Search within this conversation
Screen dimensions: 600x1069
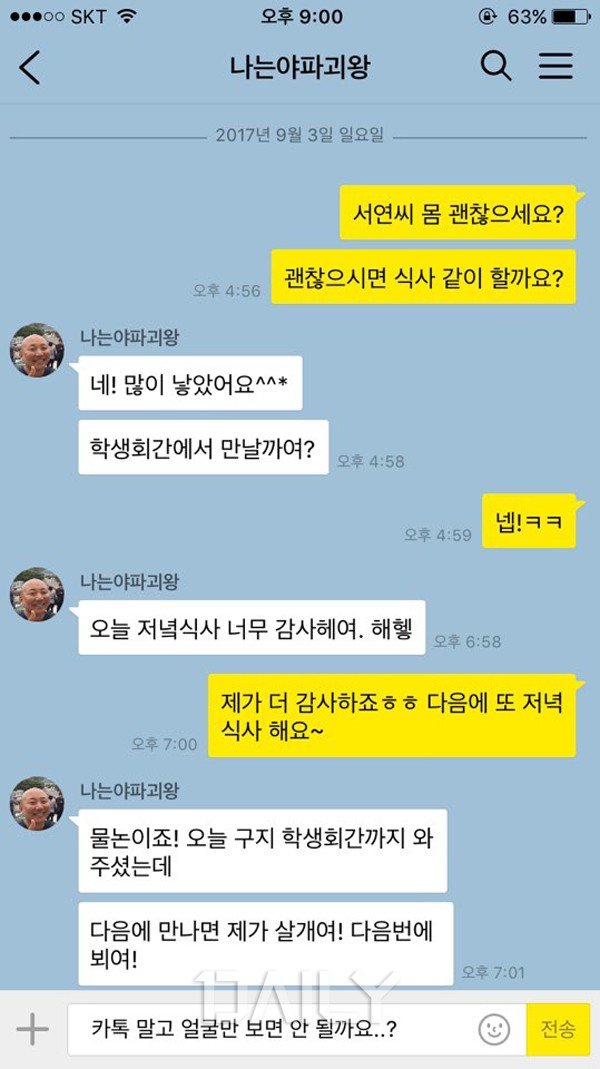point(496,67)
